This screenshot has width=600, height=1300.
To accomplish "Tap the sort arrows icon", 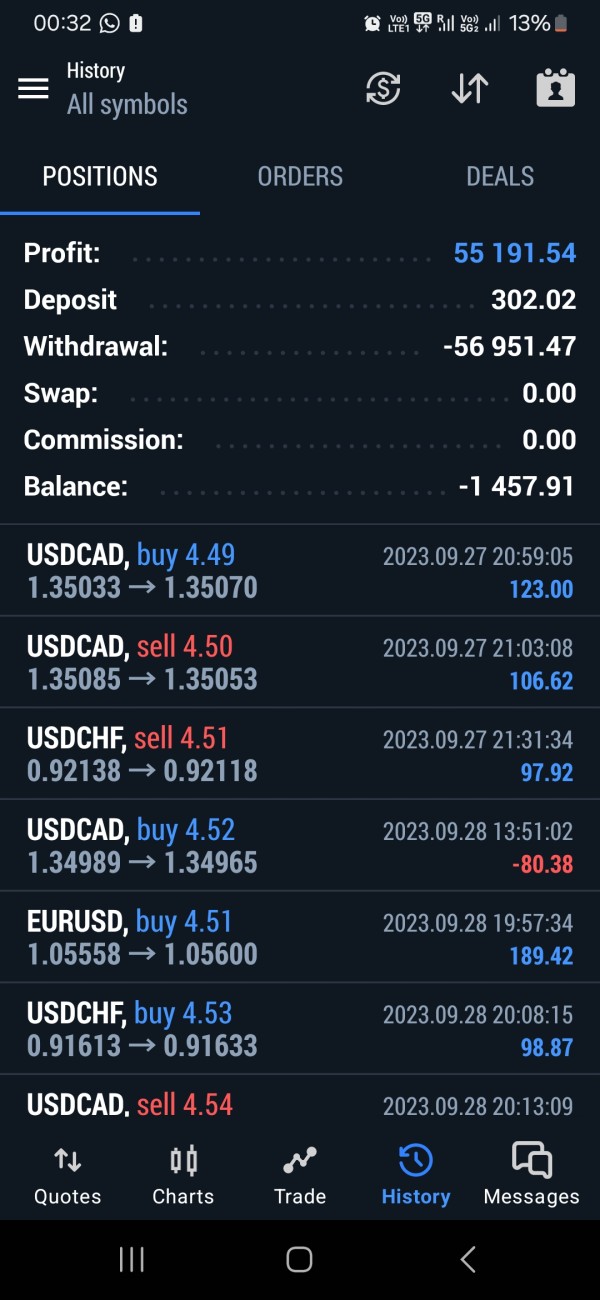I will tap(469, 88).
